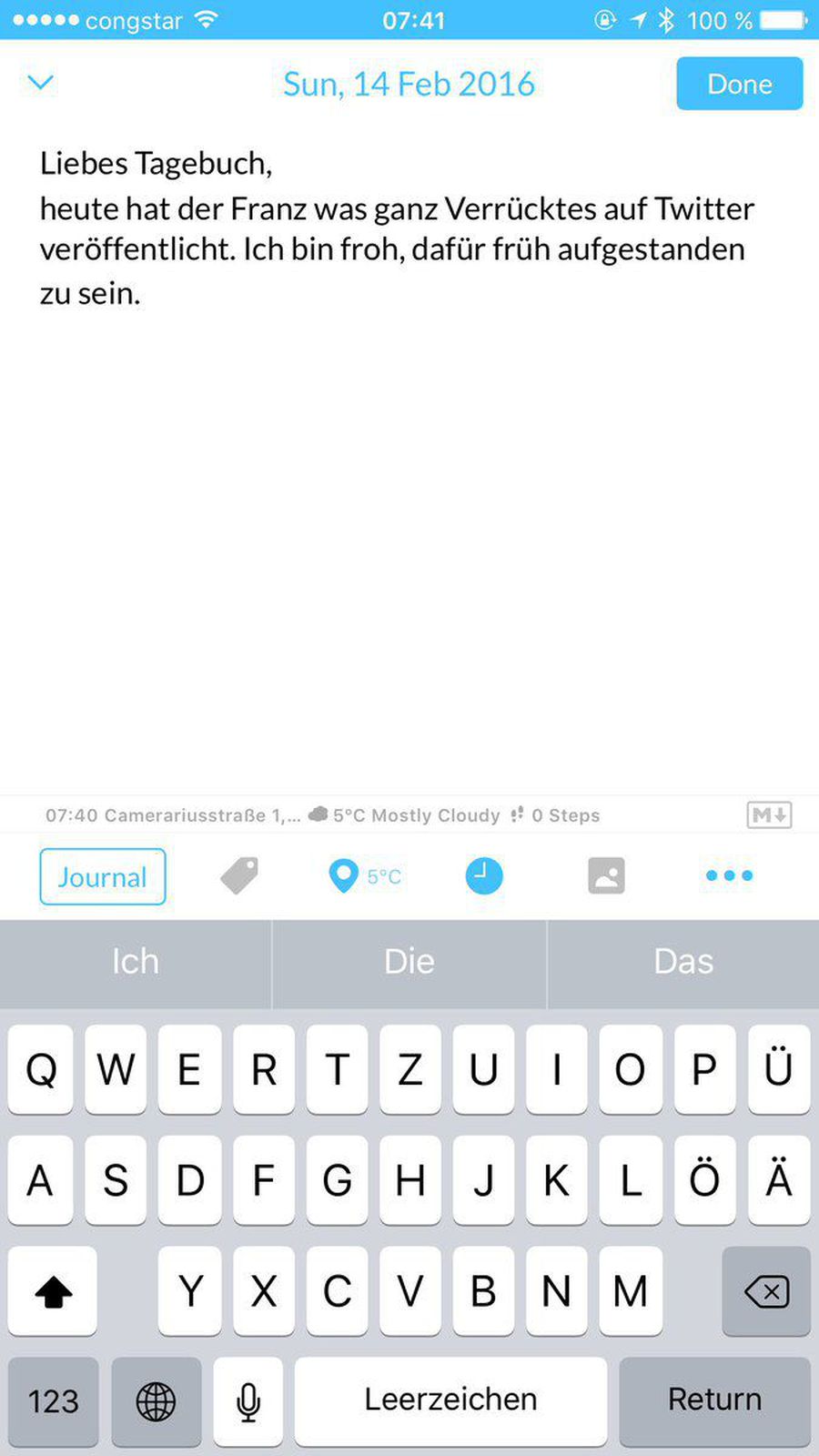The image size is (819, 1456).
Task: Tap Done to save the entry
Action: [739, 84]
